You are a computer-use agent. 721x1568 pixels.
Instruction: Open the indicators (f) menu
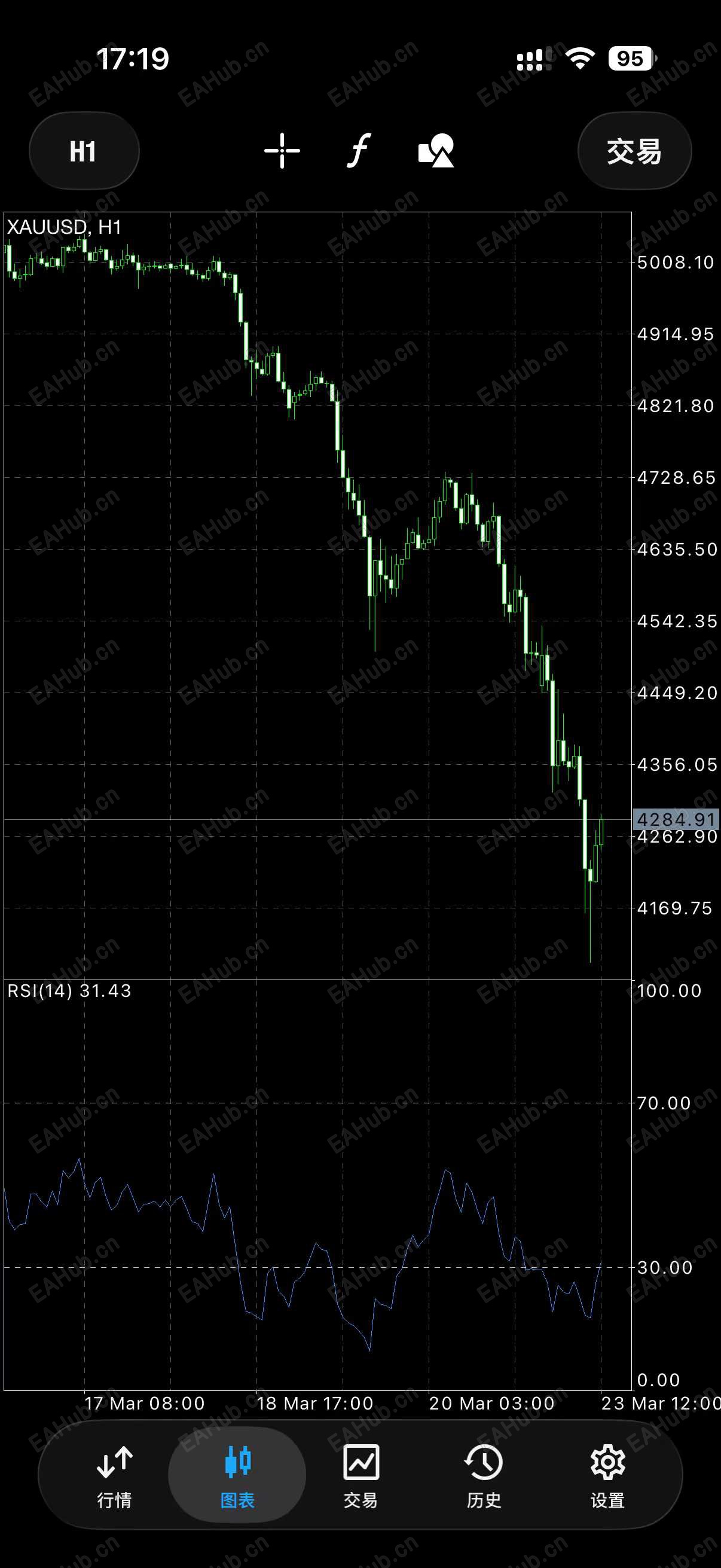click(x=359, y=150)
